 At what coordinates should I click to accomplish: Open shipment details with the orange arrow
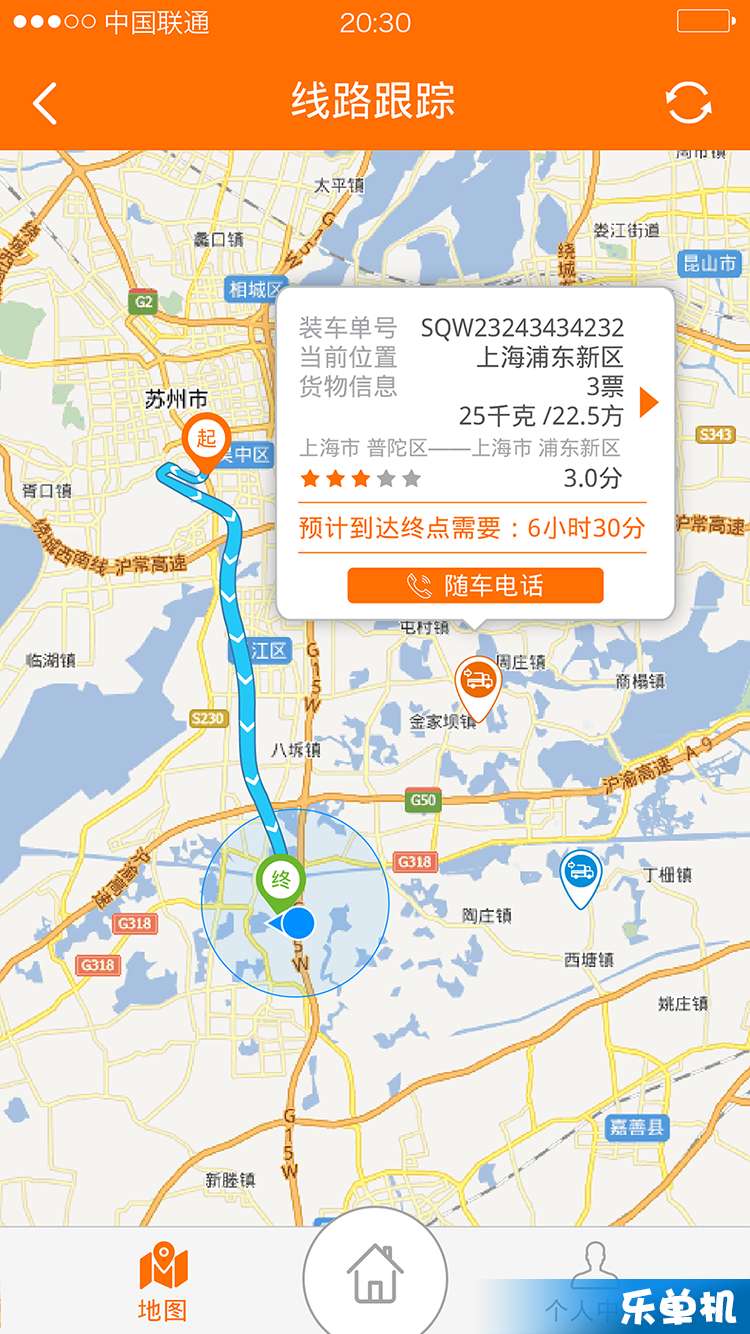[649, 402]
